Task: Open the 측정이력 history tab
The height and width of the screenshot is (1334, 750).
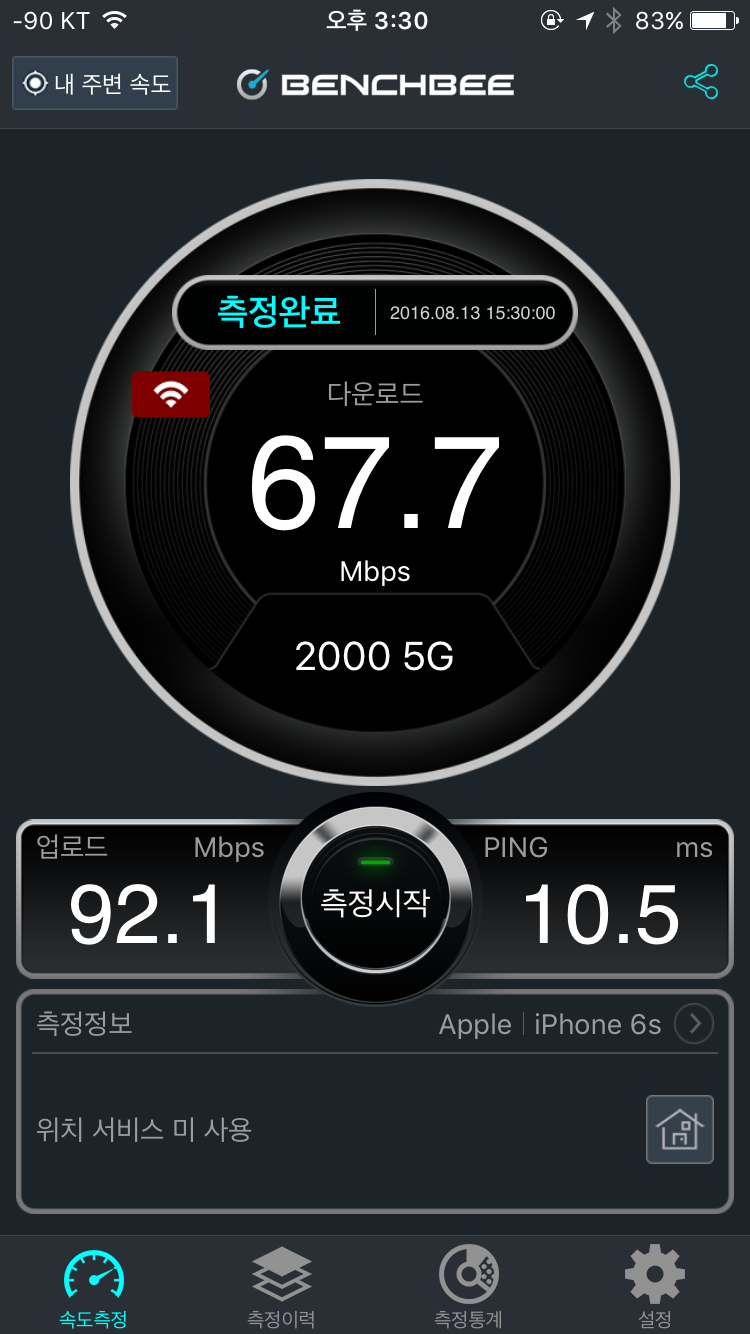Action: click(281, 1288)
